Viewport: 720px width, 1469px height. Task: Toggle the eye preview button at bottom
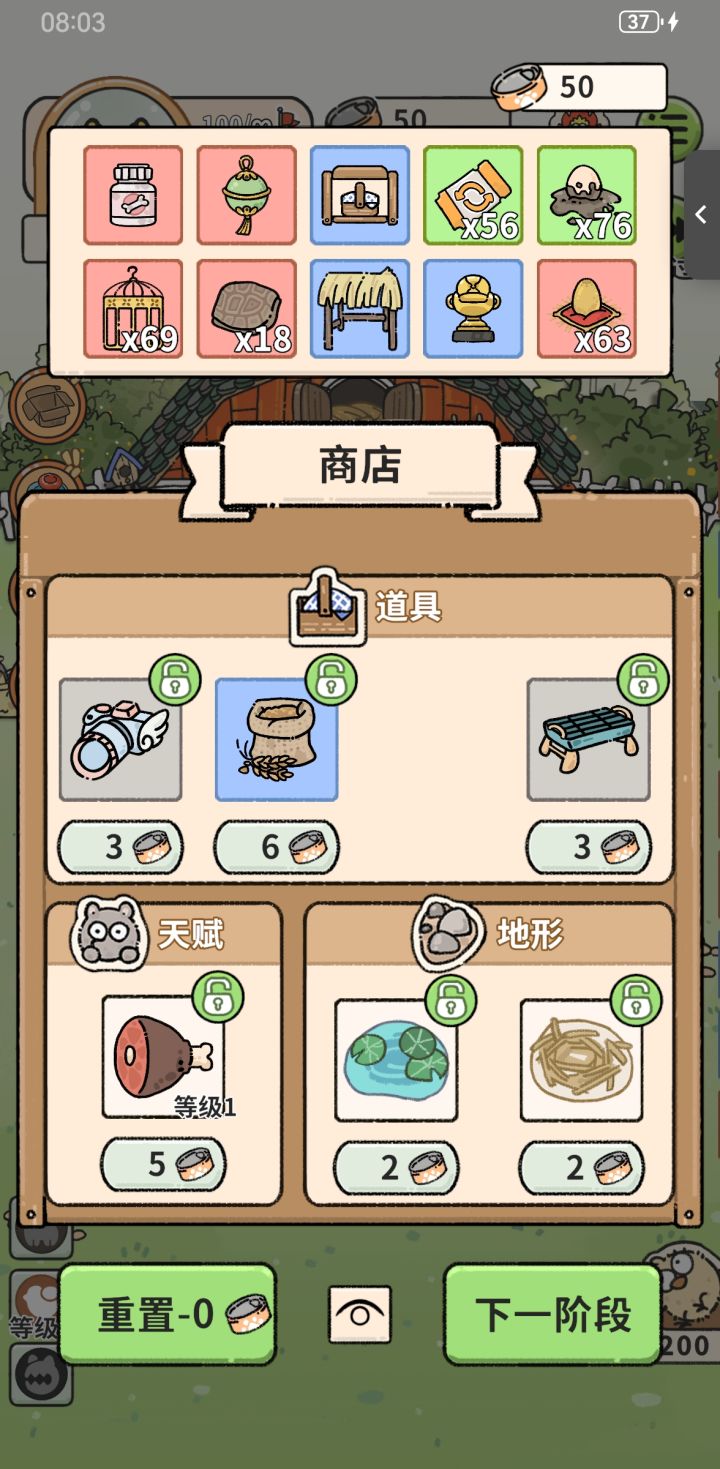point(359,1315)
